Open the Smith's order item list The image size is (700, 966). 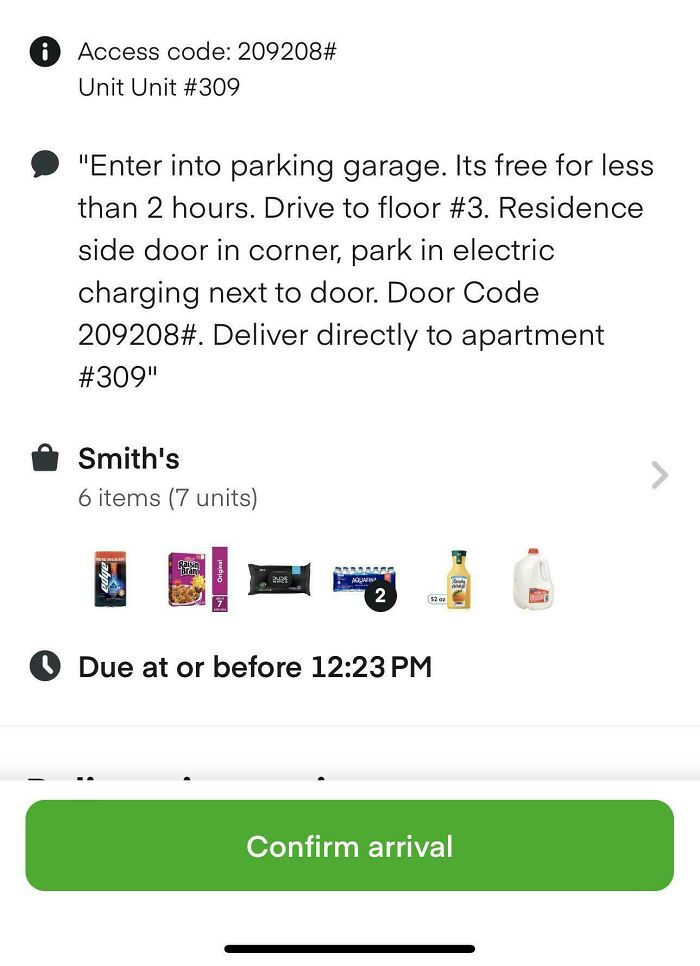[x=658, y=475]
